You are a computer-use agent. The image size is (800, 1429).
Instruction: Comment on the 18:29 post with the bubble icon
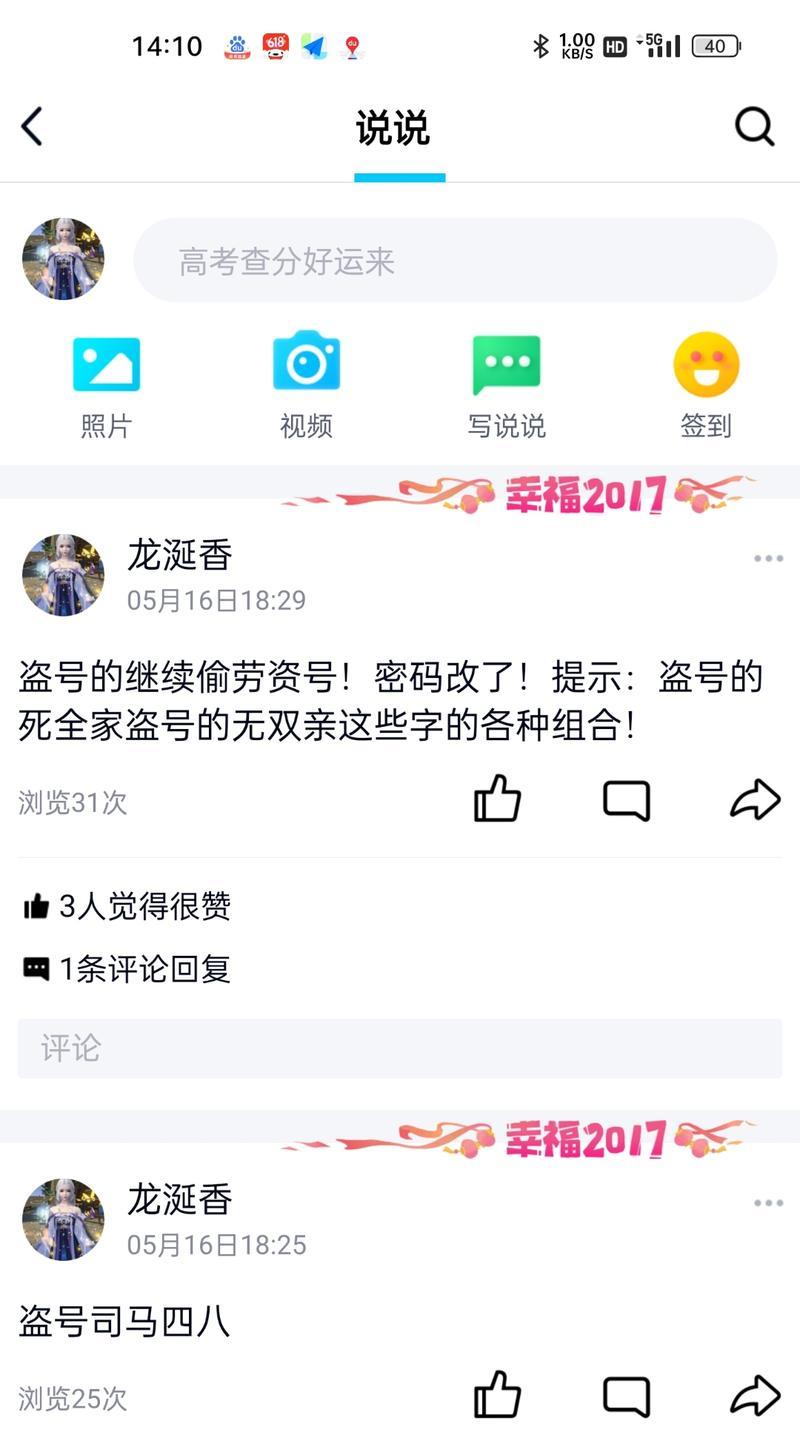pos(627,800)
